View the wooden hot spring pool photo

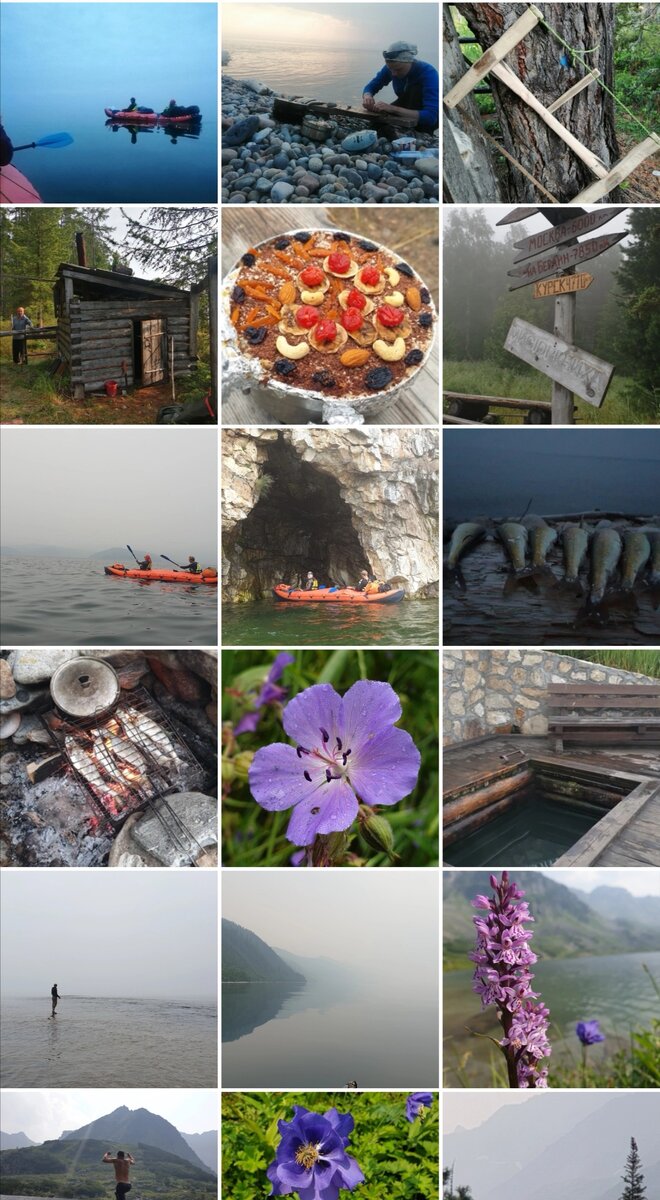click(x=551, y=758)
